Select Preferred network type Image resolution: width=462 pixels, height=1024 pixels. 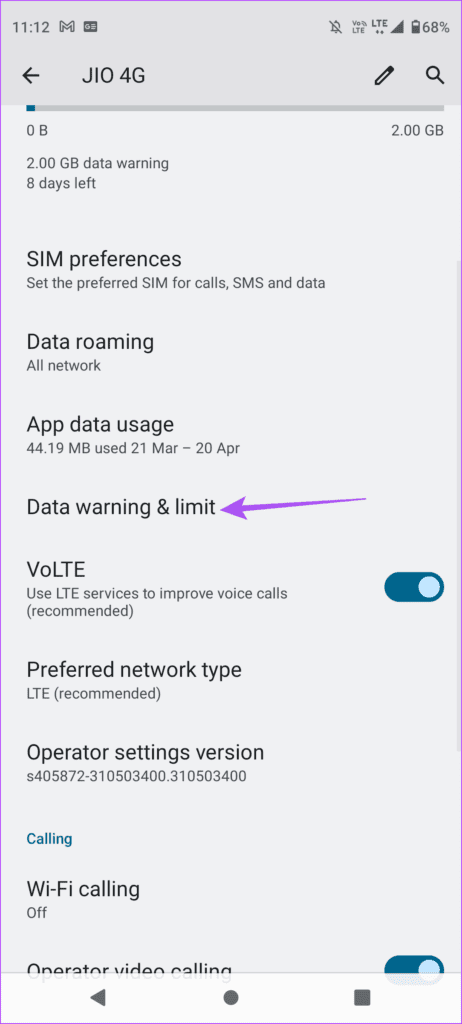coord(231,680)
